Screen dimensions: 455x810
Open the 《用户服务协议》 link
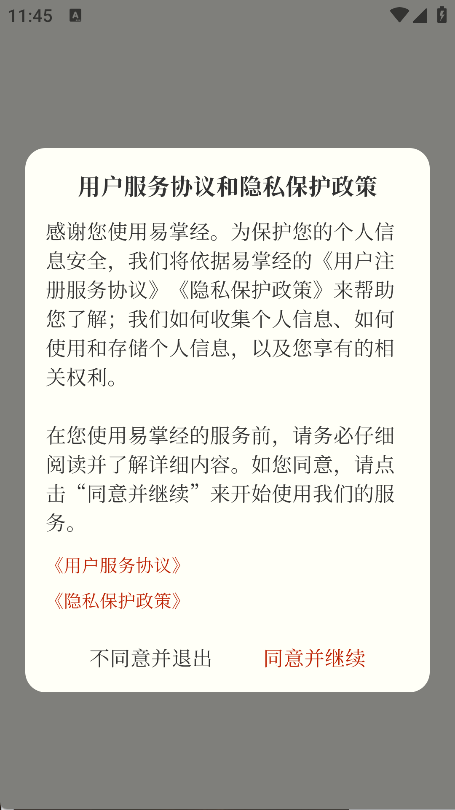(117, 566)
